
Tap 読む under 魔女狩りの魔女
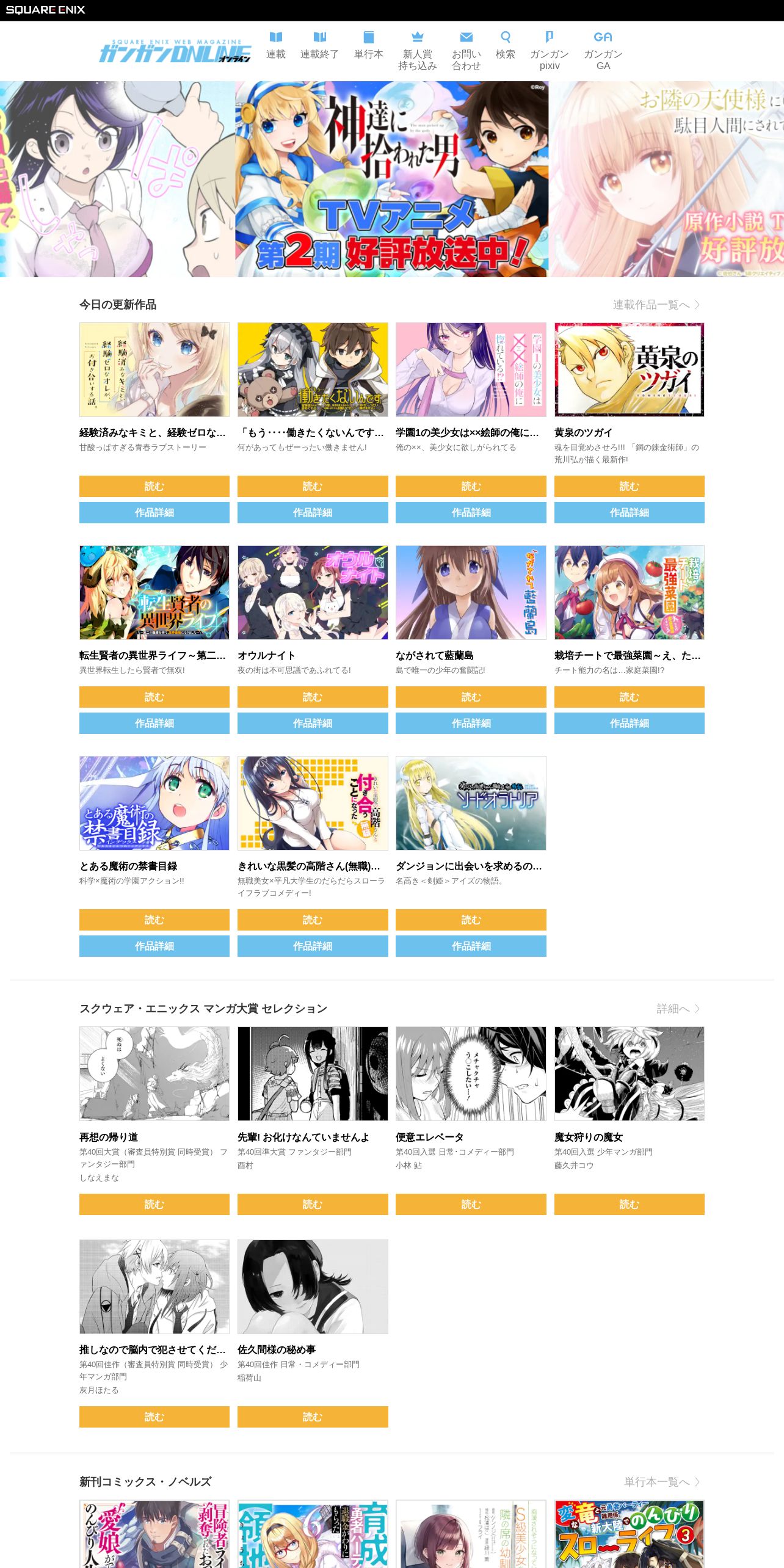pyautogui.click(x=629, y=1204)
